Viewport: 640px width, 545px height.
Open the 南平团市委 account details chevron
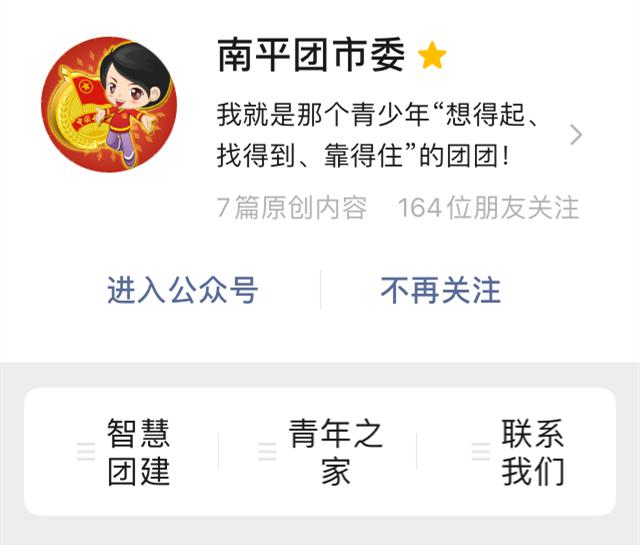575,135
